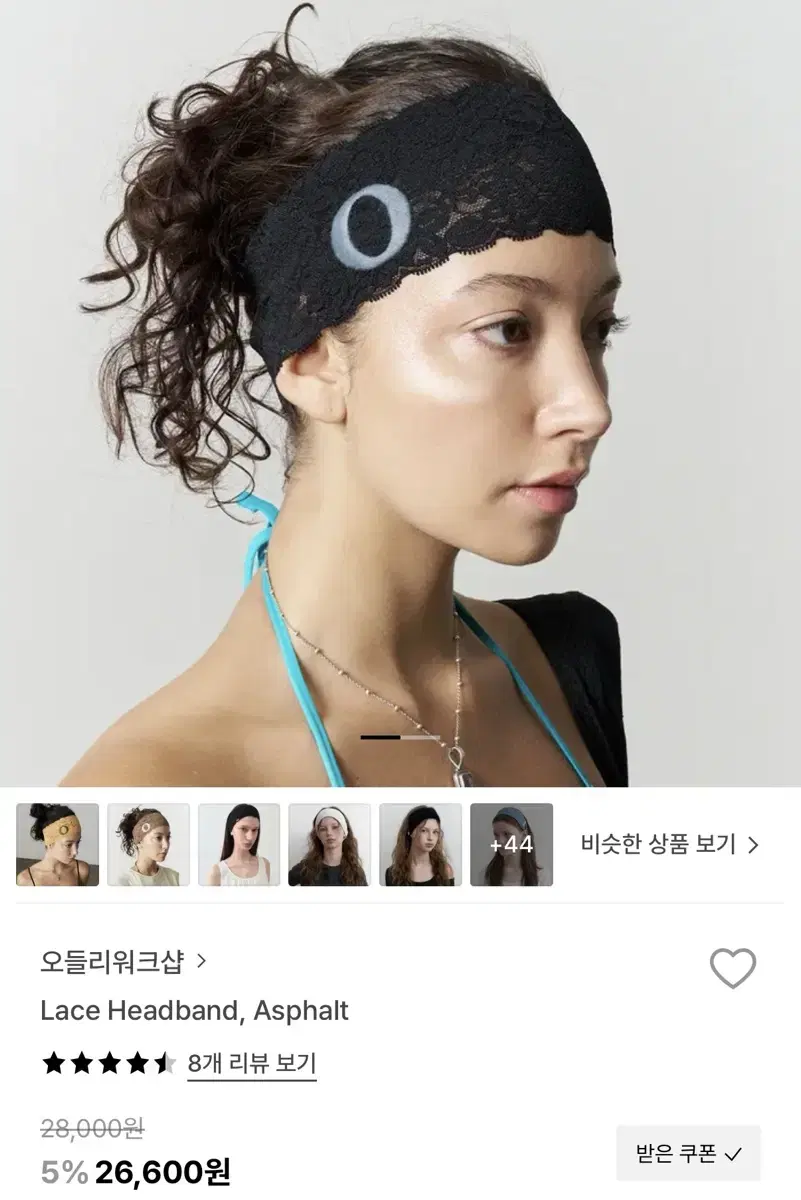Expand the brand page via 오들리워크샵 arrow
This screenshot has height=1200, width=801.
[x=204, y=961]
